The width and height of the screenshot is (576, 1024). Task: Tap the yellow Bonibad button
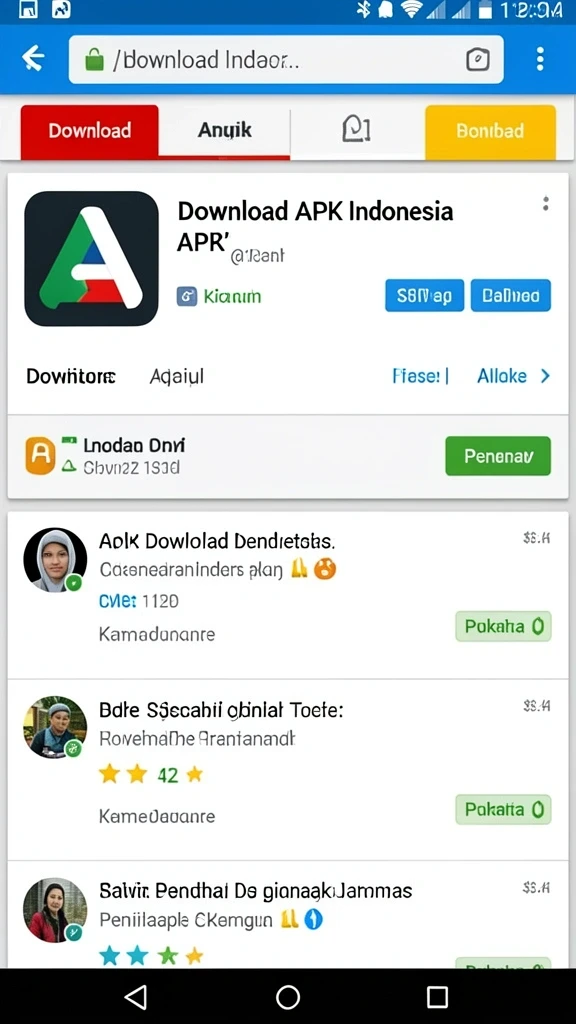point(490,131)
